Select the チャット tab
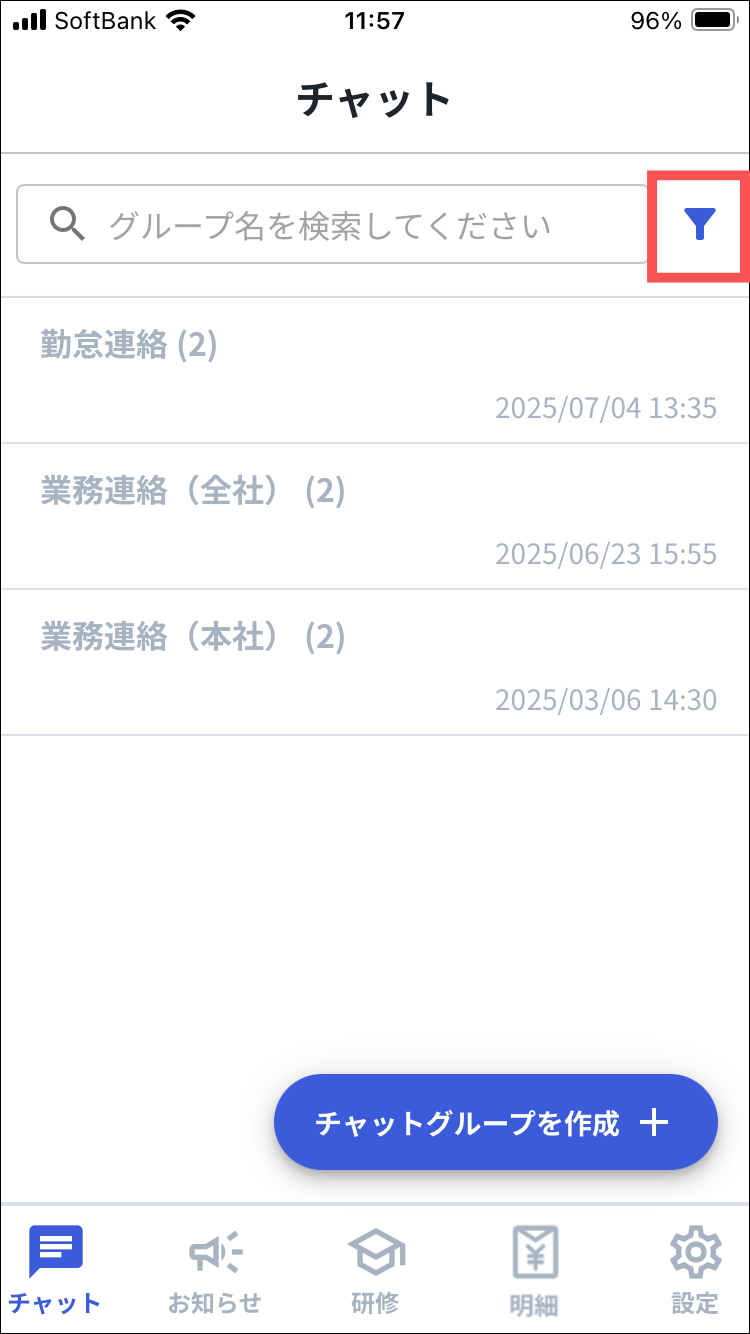The height and width of the screenshot is (1334, 750). 55,1270
